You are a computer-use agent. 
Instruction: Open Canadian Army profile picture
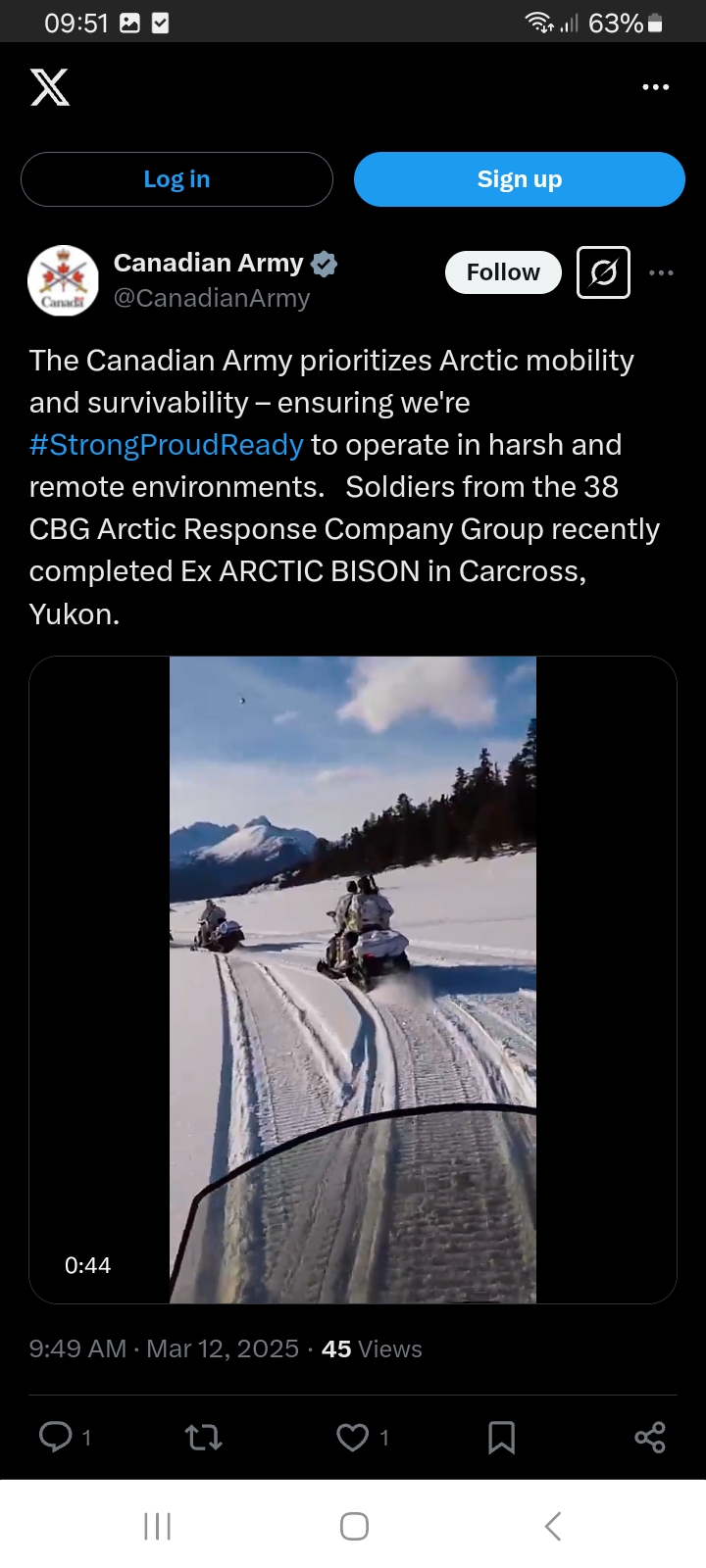(x=64, y=280)
